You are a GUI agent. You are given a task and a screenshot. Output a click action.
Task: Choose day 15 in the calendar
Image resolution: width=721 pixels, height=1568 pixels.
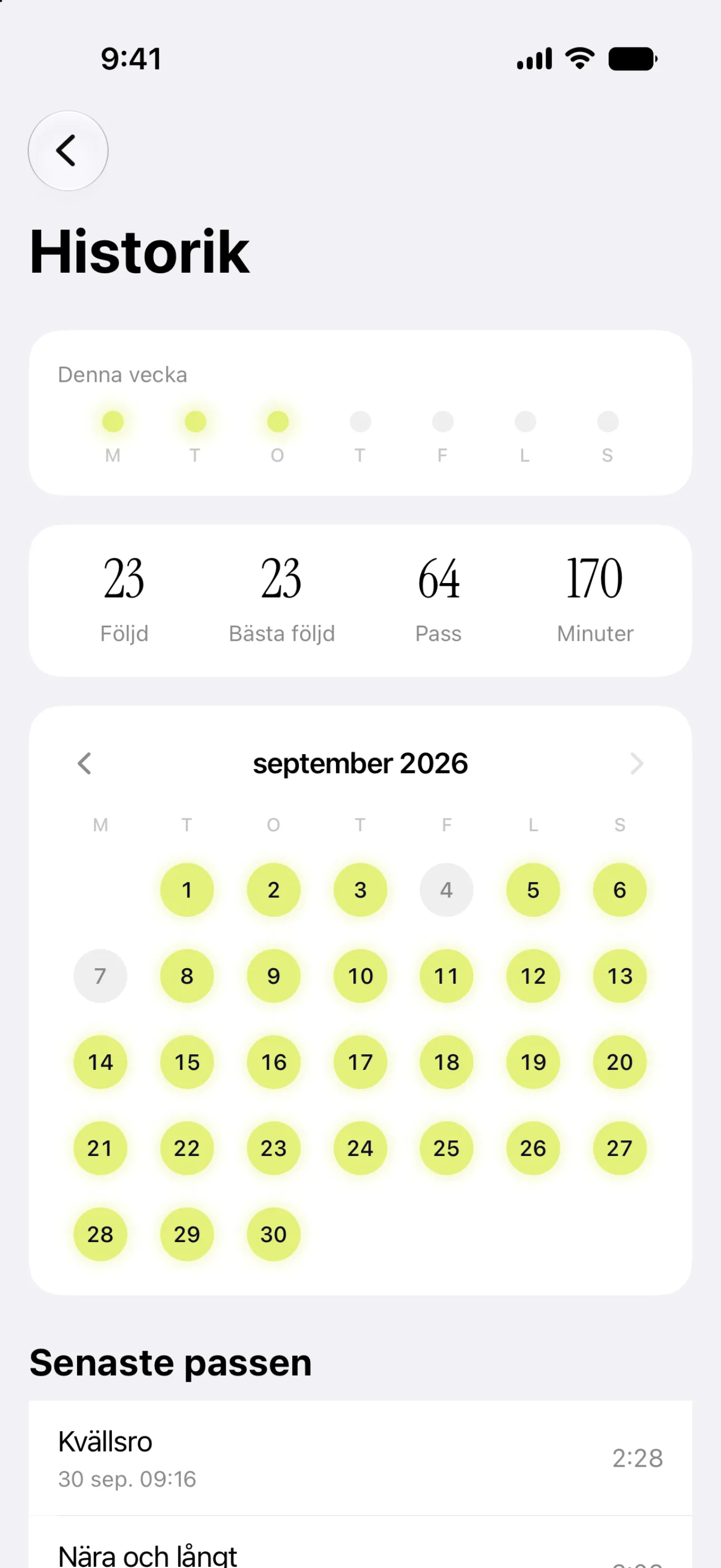tap(187, 1062)
